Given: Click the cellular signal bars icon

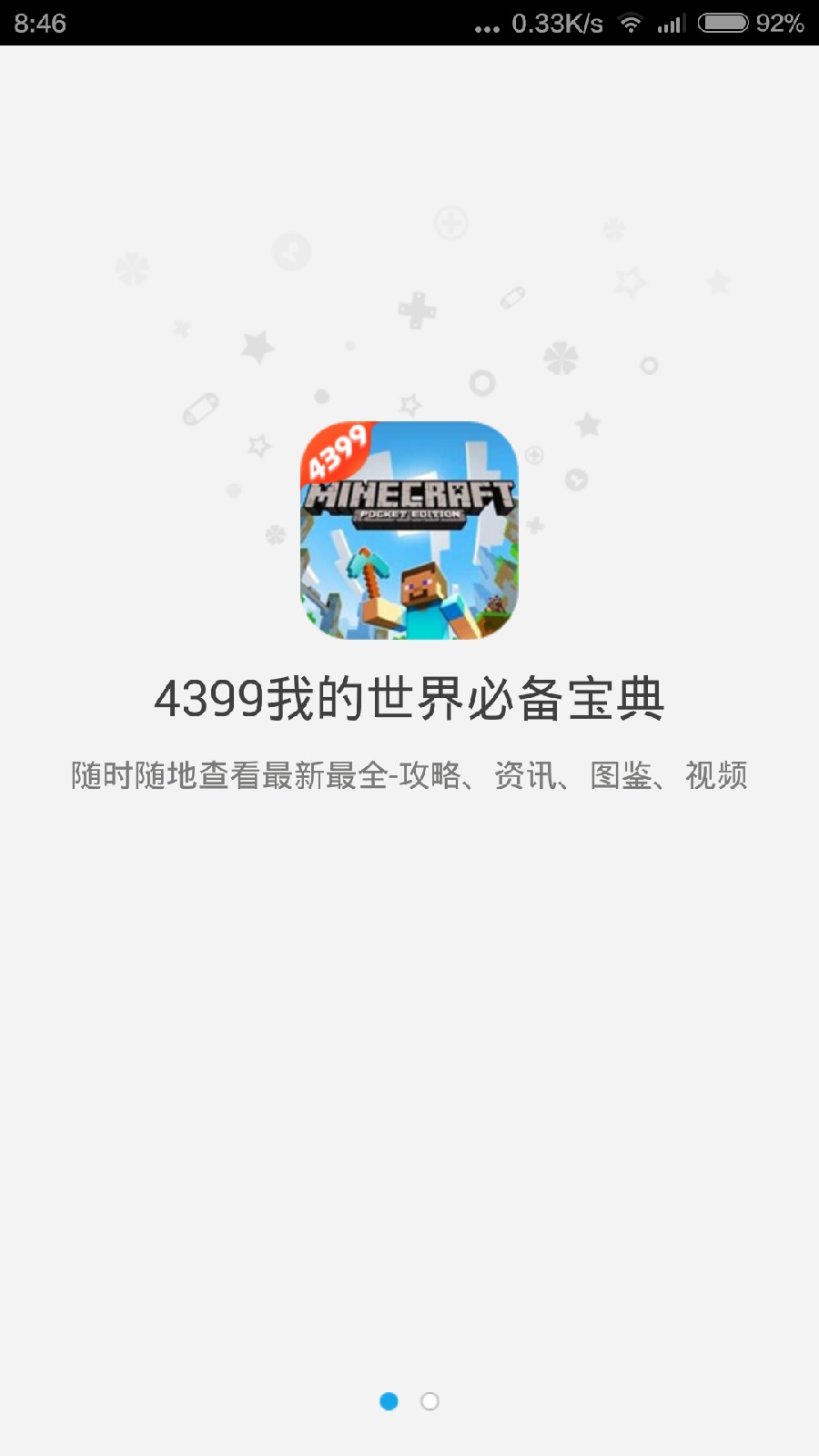Looking at the screenshot, I should coord(671,23).
